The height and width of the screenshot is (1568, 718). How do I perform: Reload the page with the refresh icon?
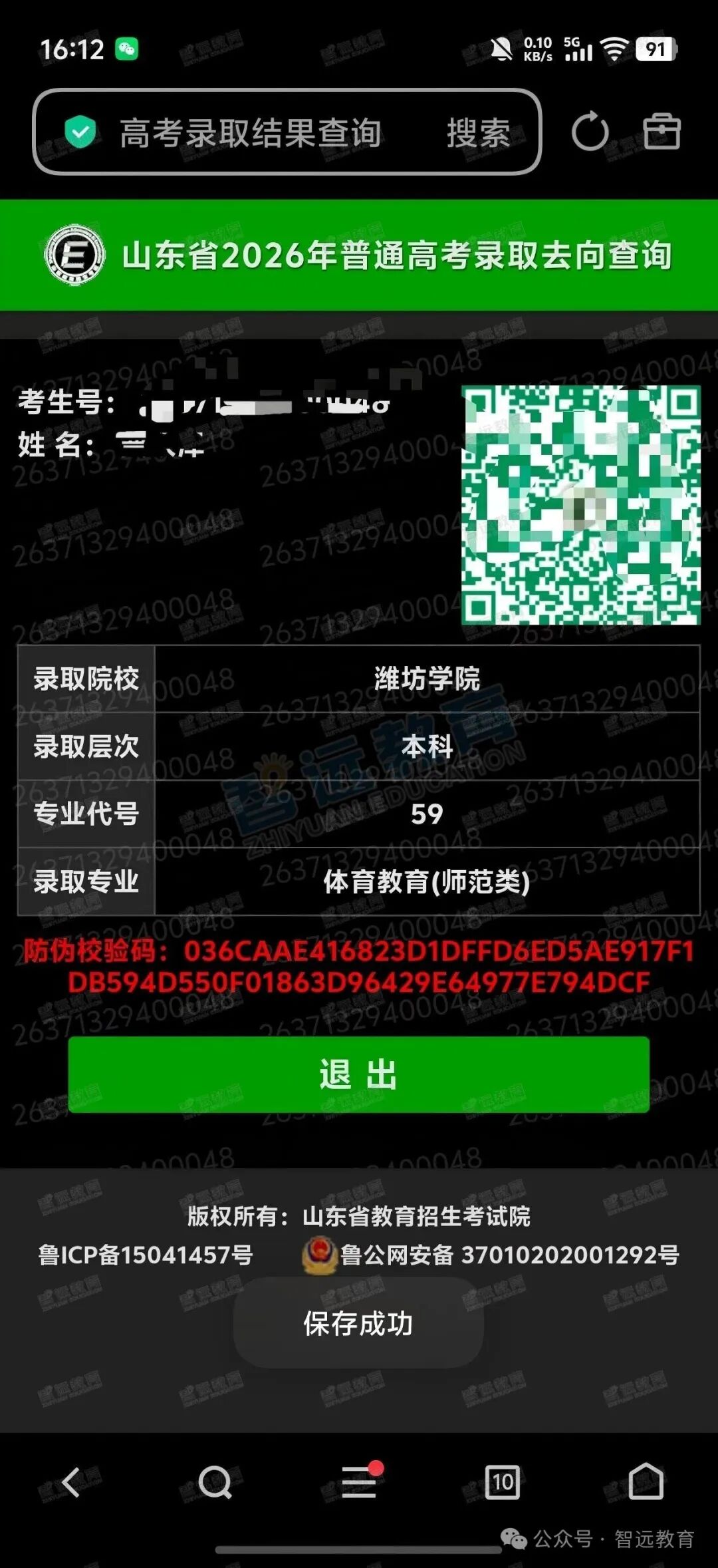590,132
